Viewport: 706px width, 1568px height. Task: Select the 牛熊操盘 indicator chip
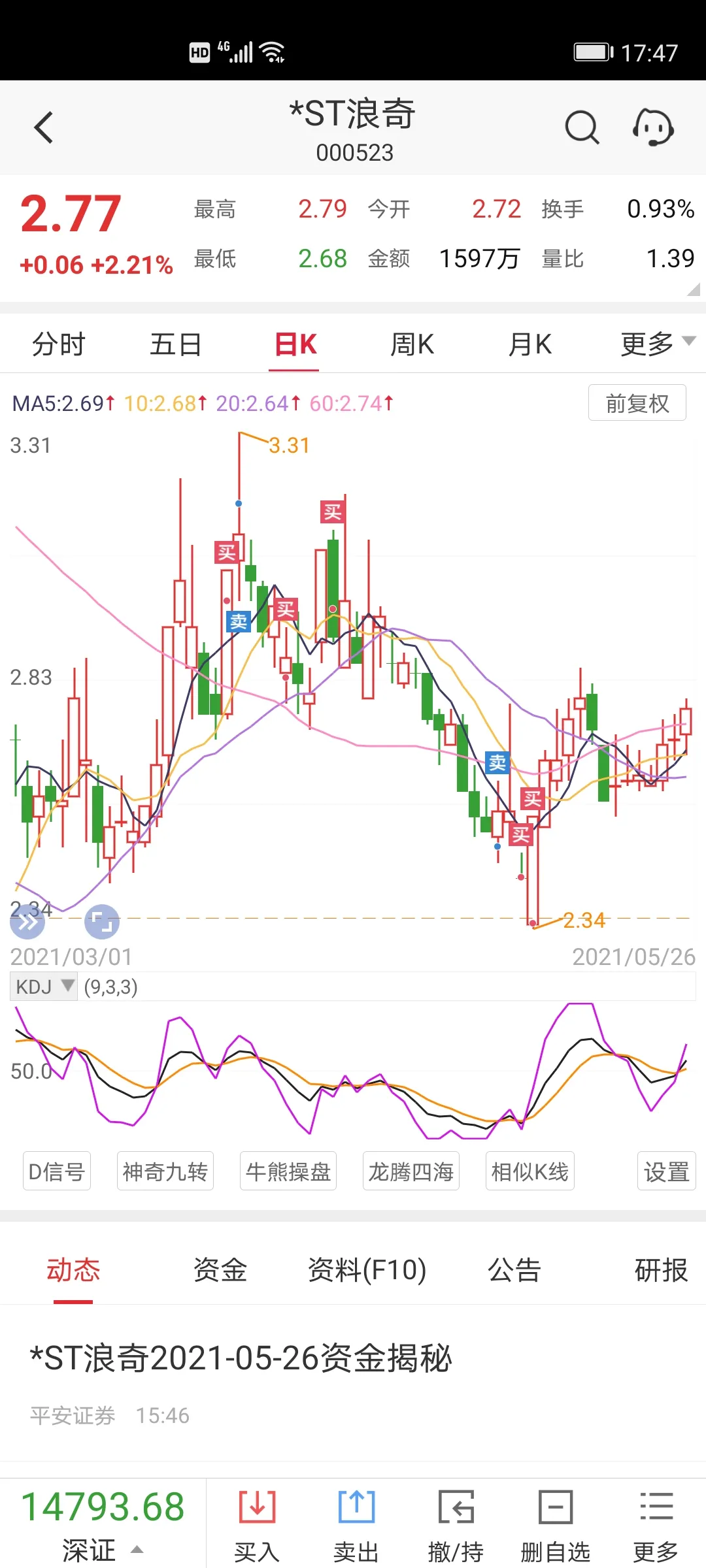(x=288, y=1171)
